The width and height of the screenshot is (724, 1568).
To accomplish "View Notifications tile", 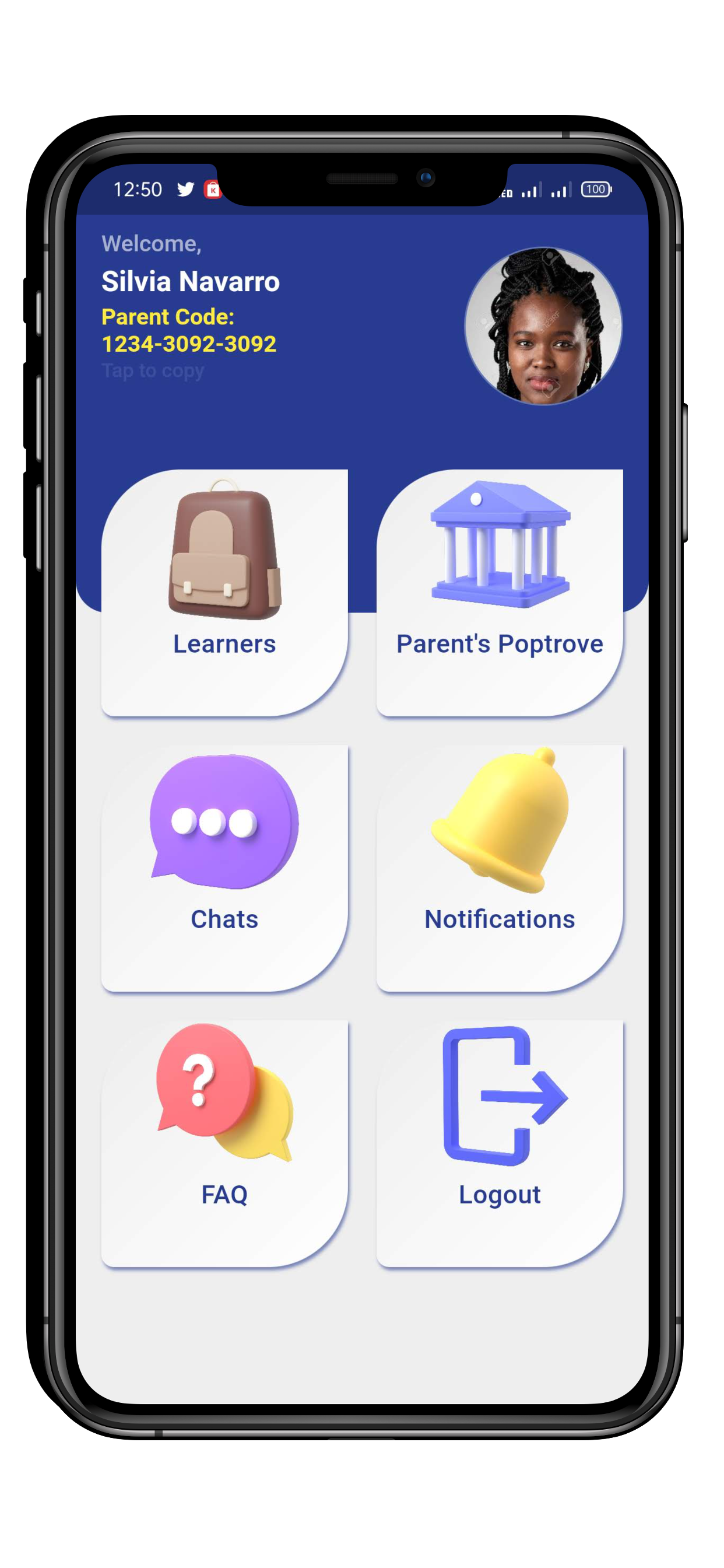I will (500, 867).
